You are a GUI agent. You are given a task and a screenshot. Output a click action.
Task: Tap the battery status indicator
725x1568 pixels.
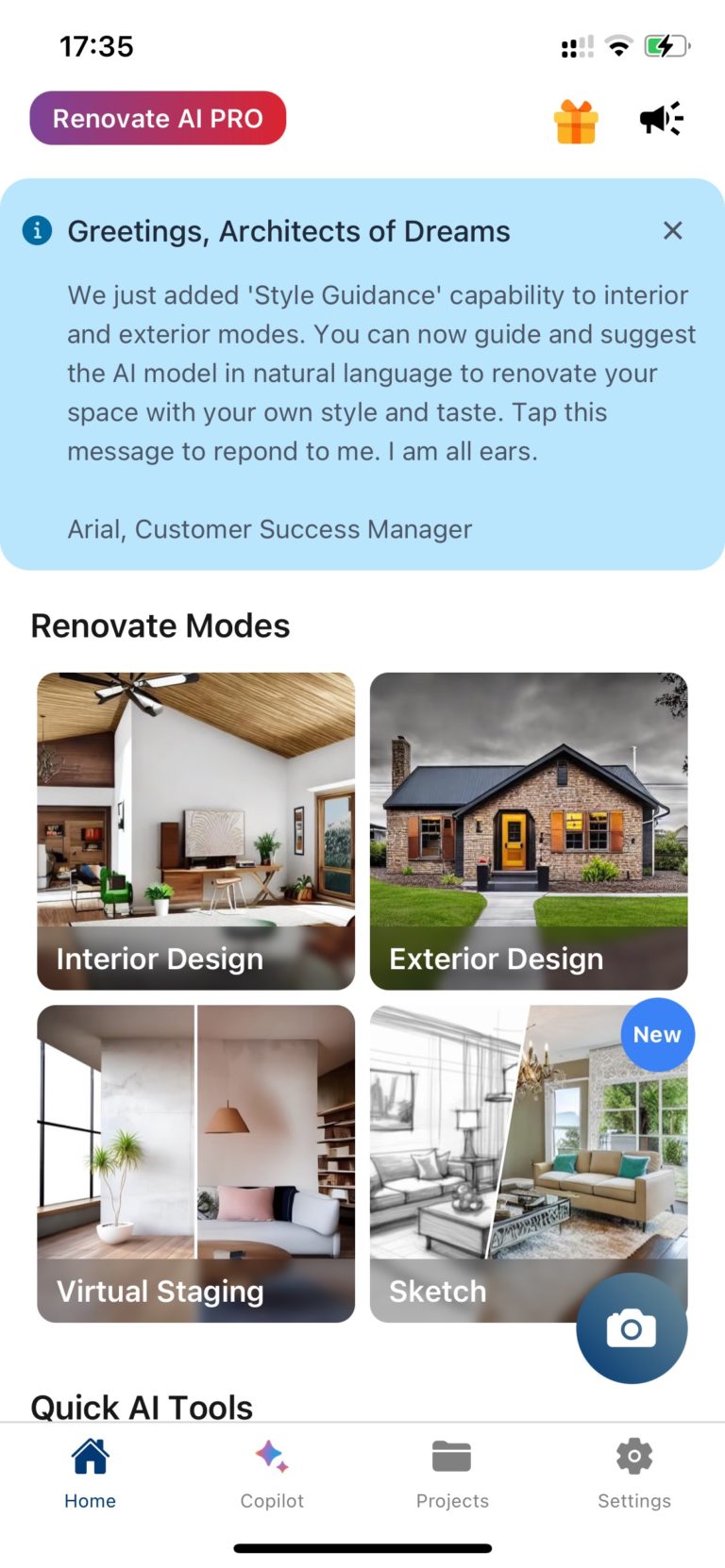point(666,44)
